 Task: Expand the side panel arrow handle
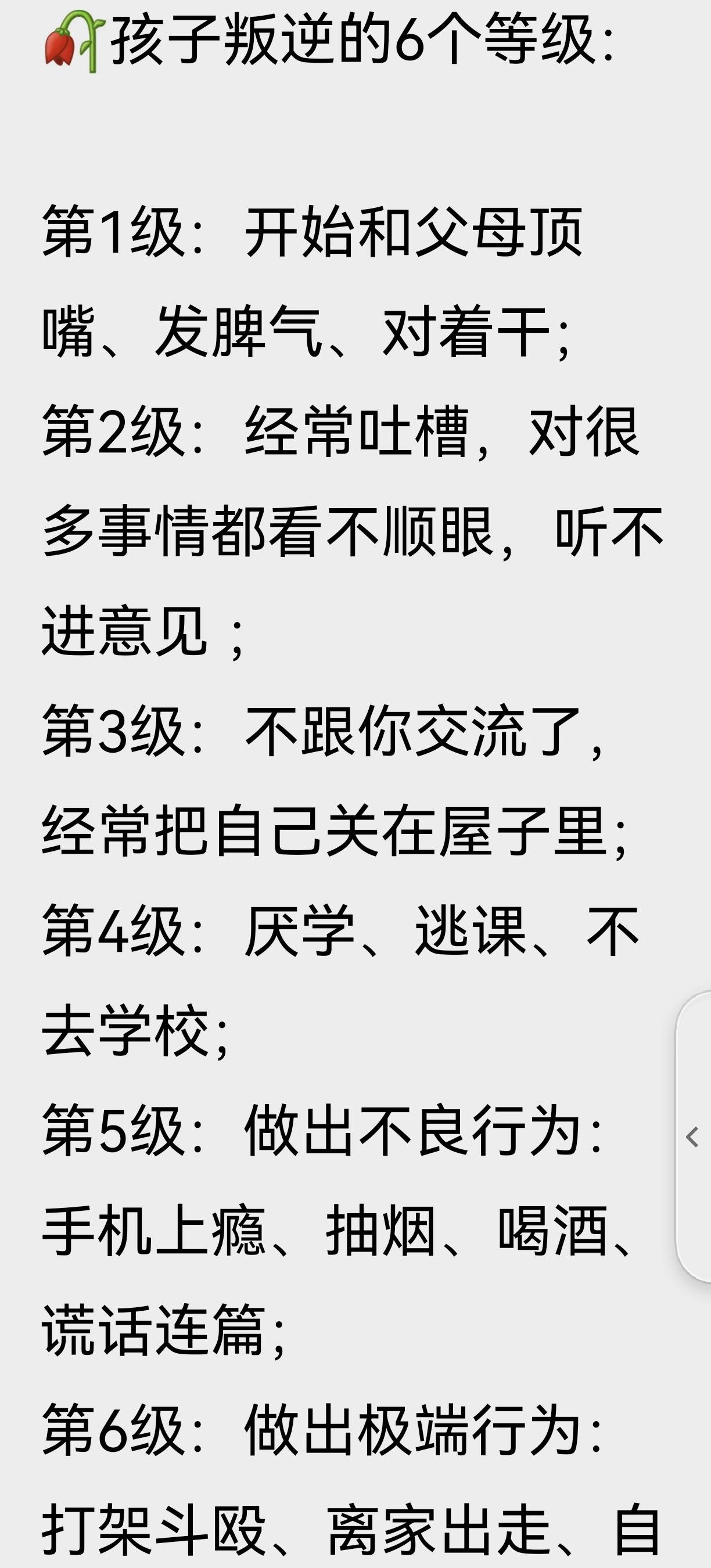pyautogui.click(x=694, y=1137)
